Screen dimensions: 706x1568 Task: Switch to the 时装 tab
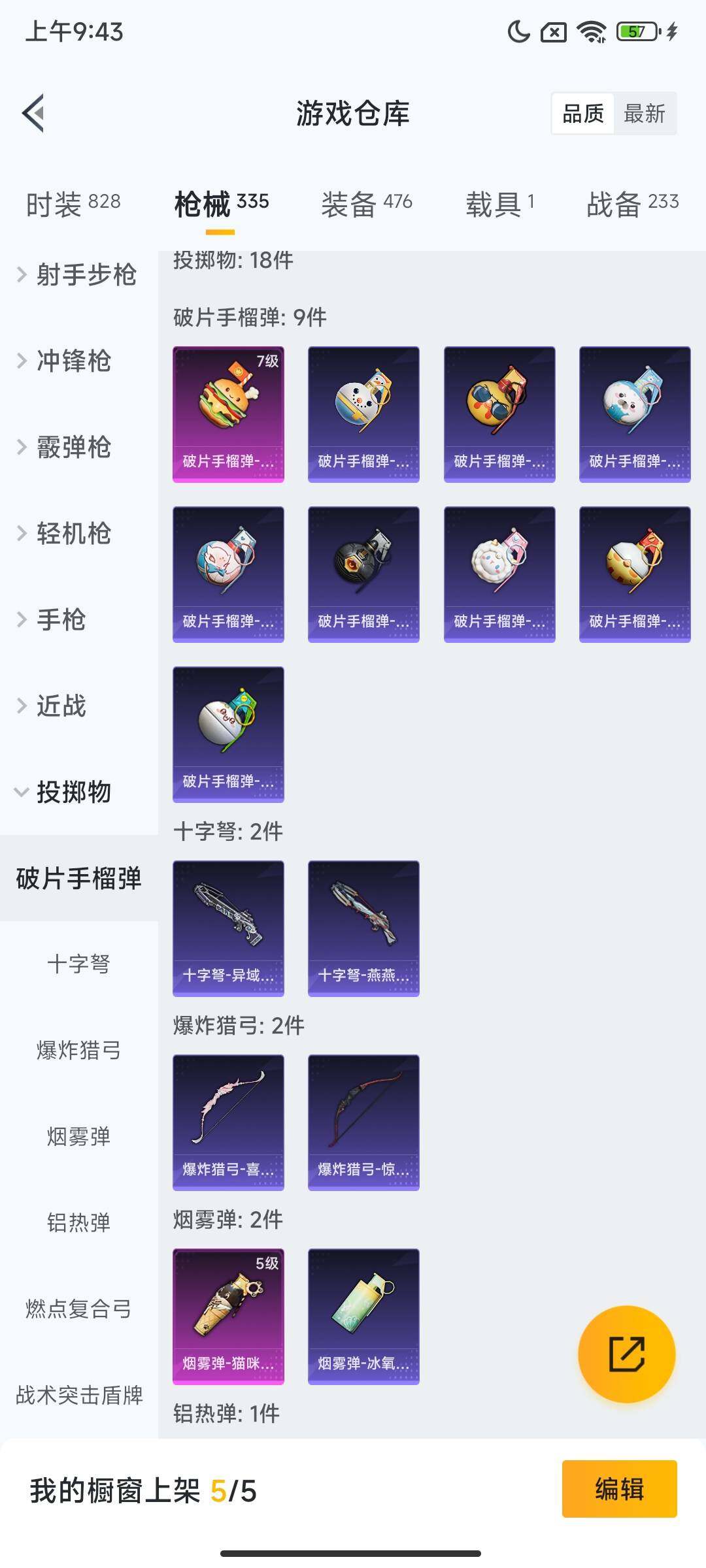pyautogui.click(x=73, y=203)
